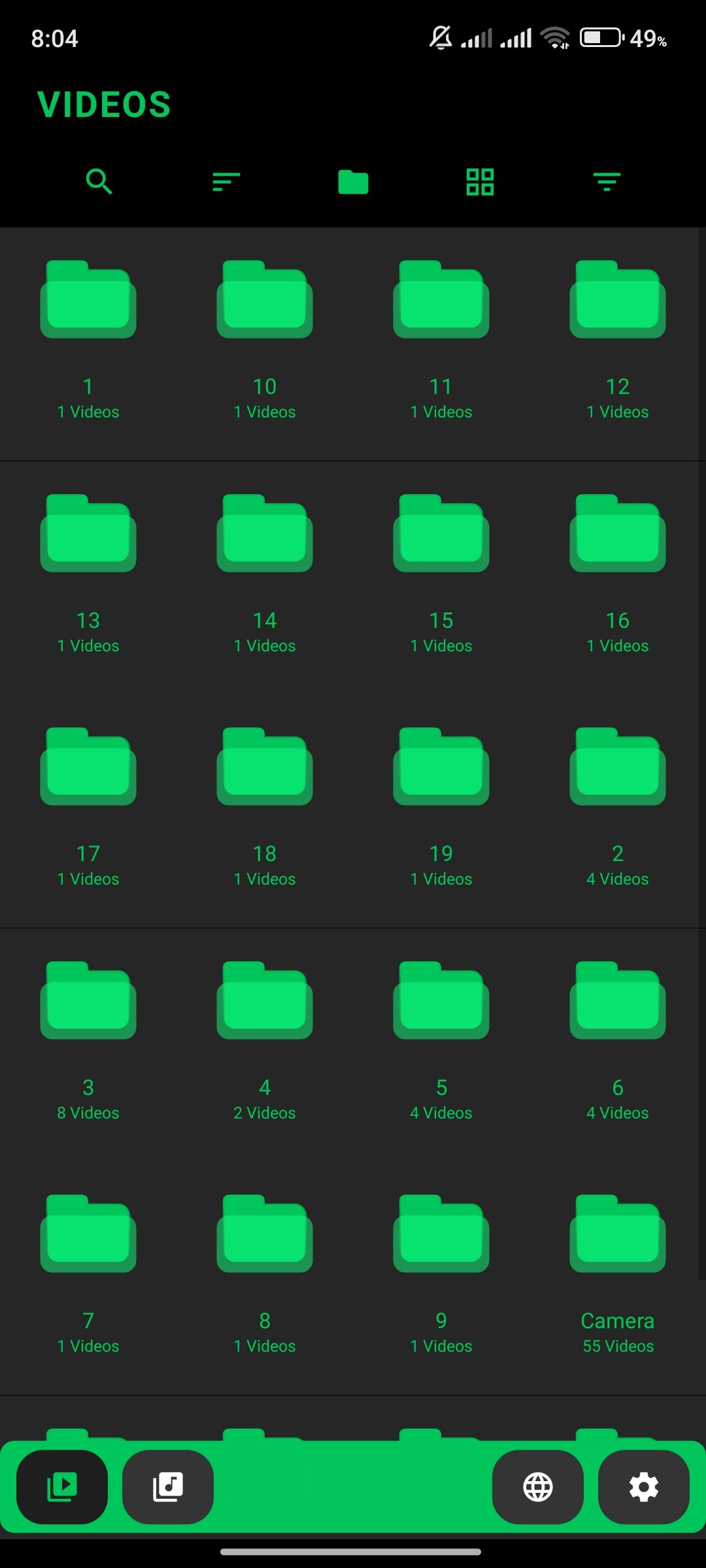Open the video search icon
The width and height of the screenshot is (706, 1568).
point(99,182)
